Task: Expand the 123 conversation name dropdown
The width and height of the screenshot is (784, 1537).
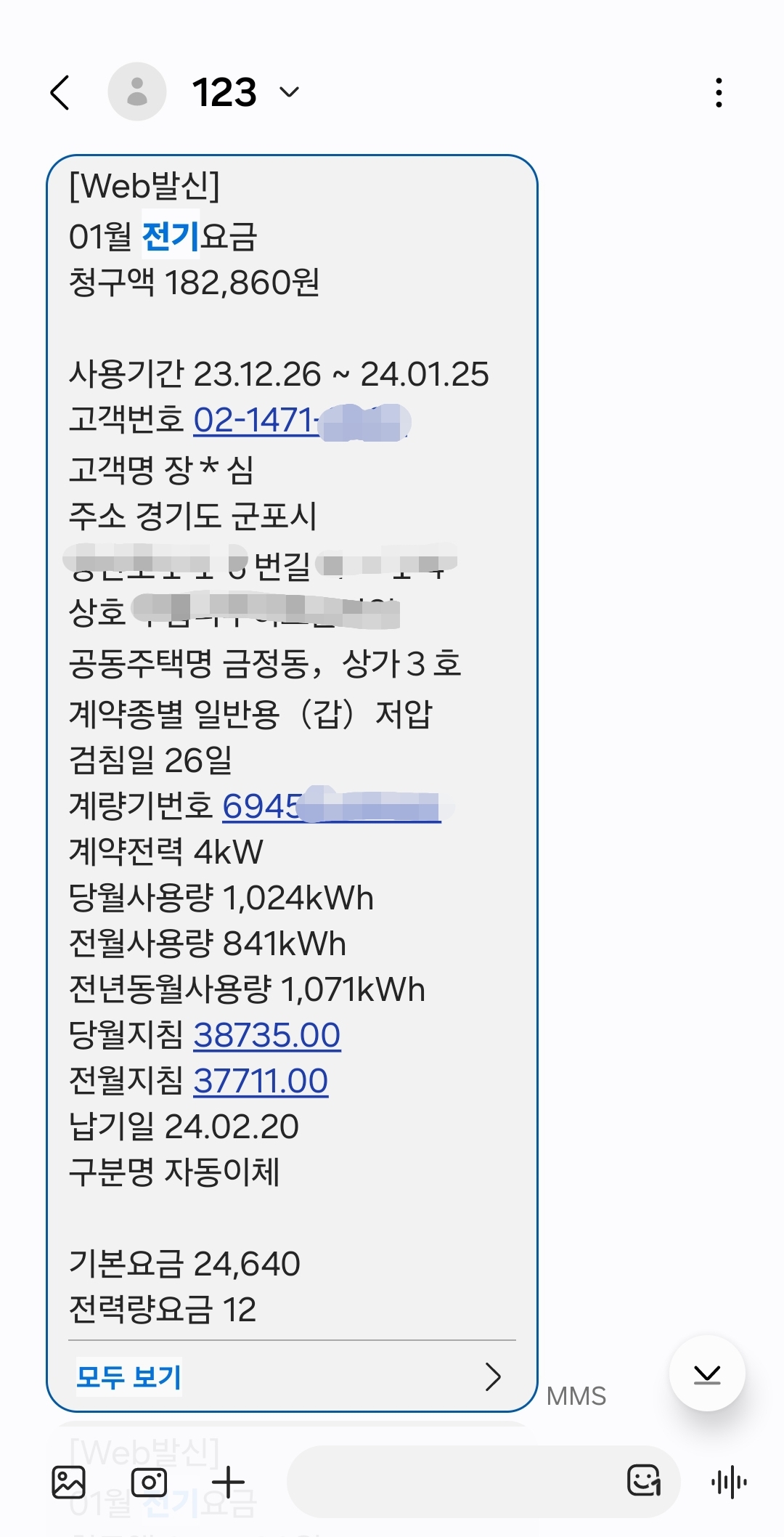Action: [x=290, y=92]
